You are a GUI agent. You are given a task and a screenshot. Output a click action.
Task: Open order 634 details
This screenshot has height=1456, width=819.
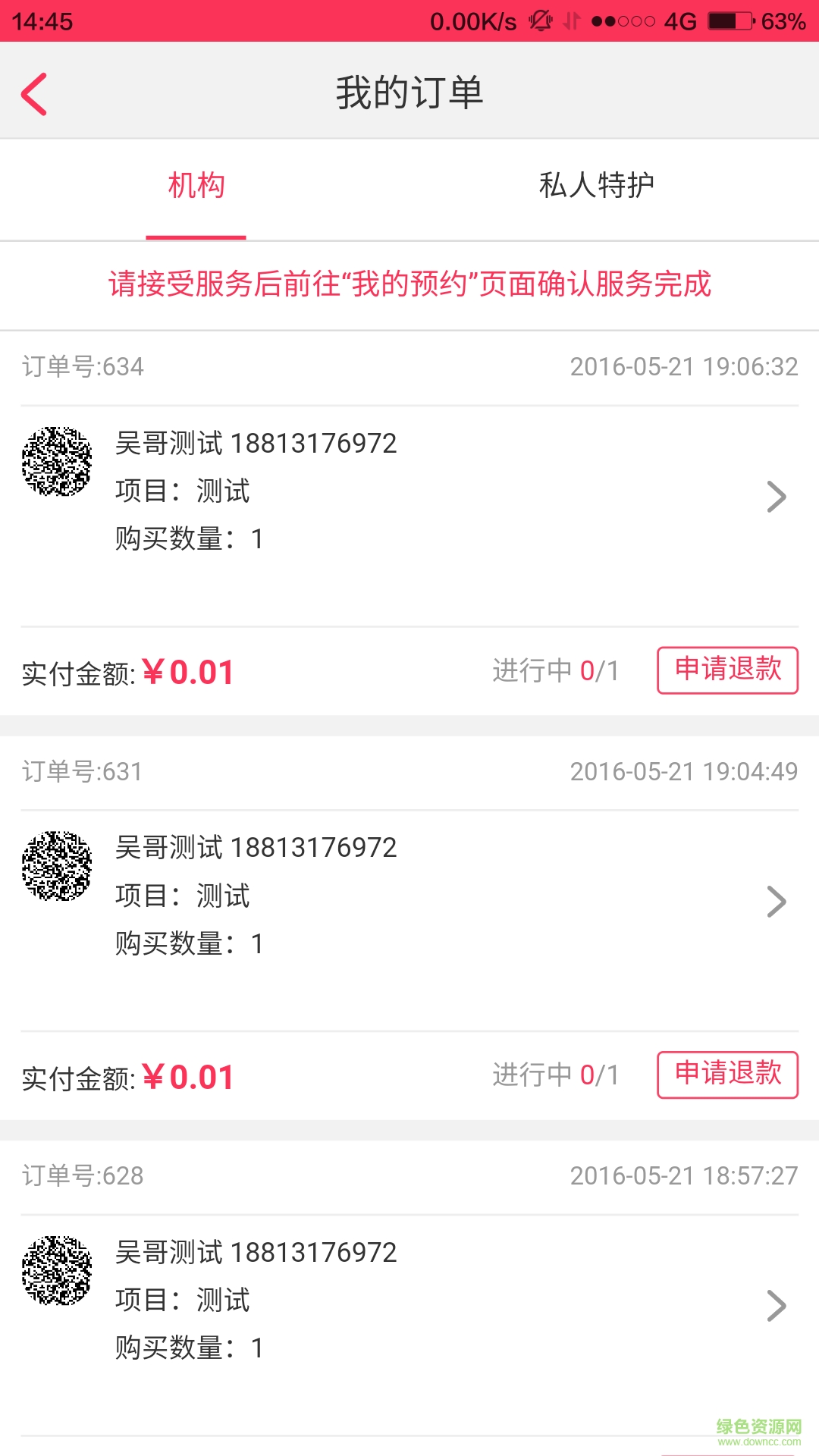pyautogui.click(x=776, y=497)
